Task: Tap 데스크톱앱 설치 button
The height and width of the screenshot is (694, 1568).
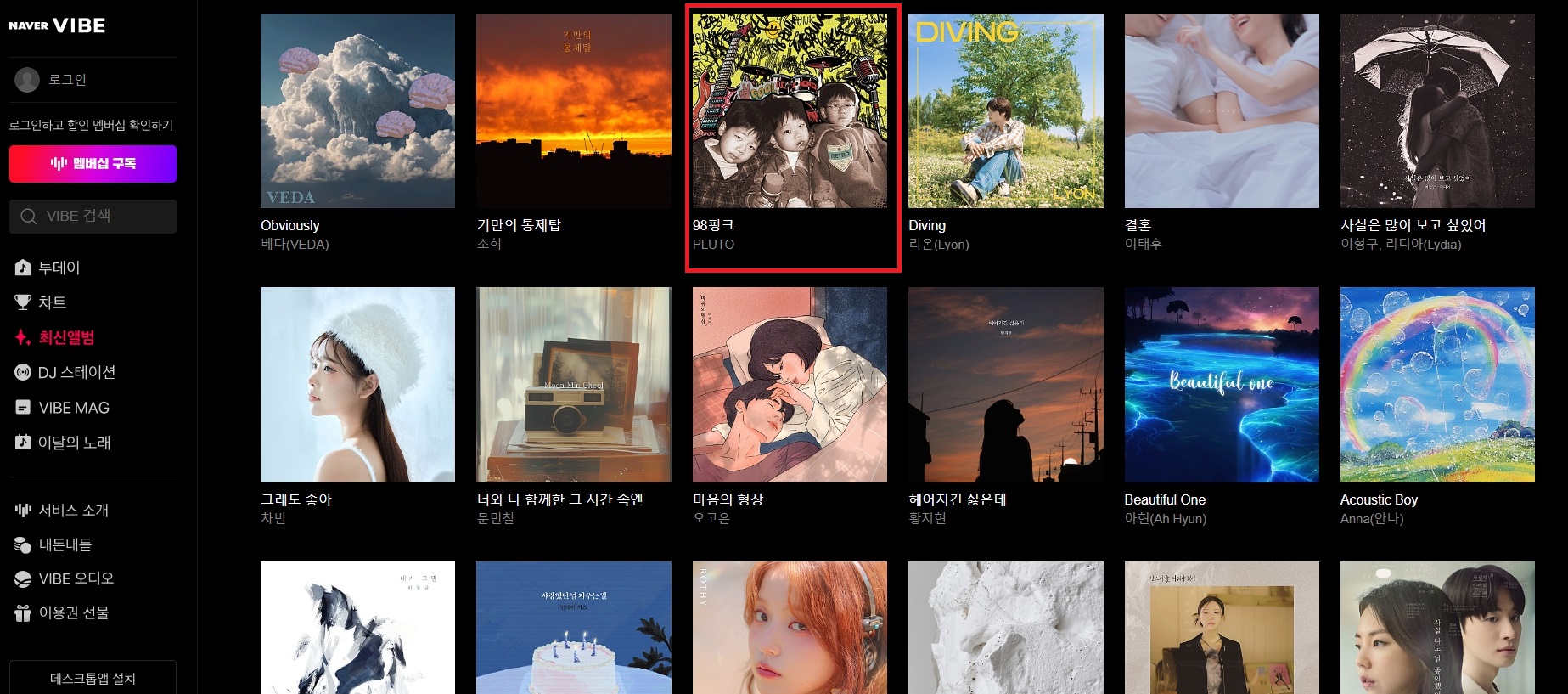Action: pos(93,678)
